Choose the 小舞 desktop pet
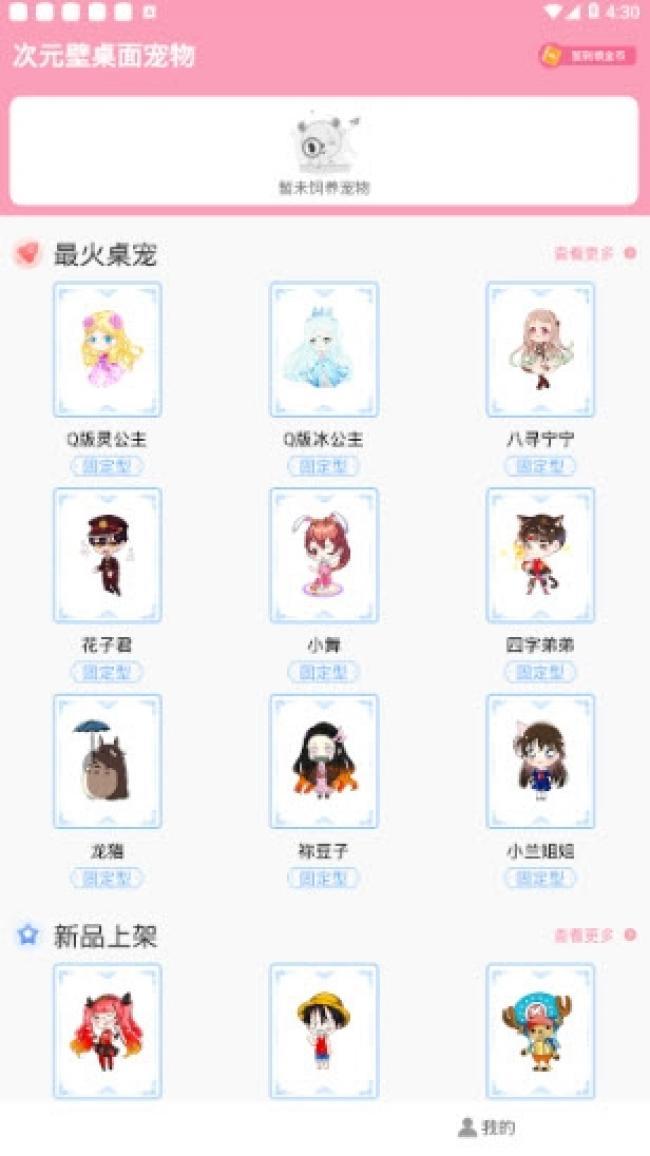The image size is (650, 1156). (324, 555)
